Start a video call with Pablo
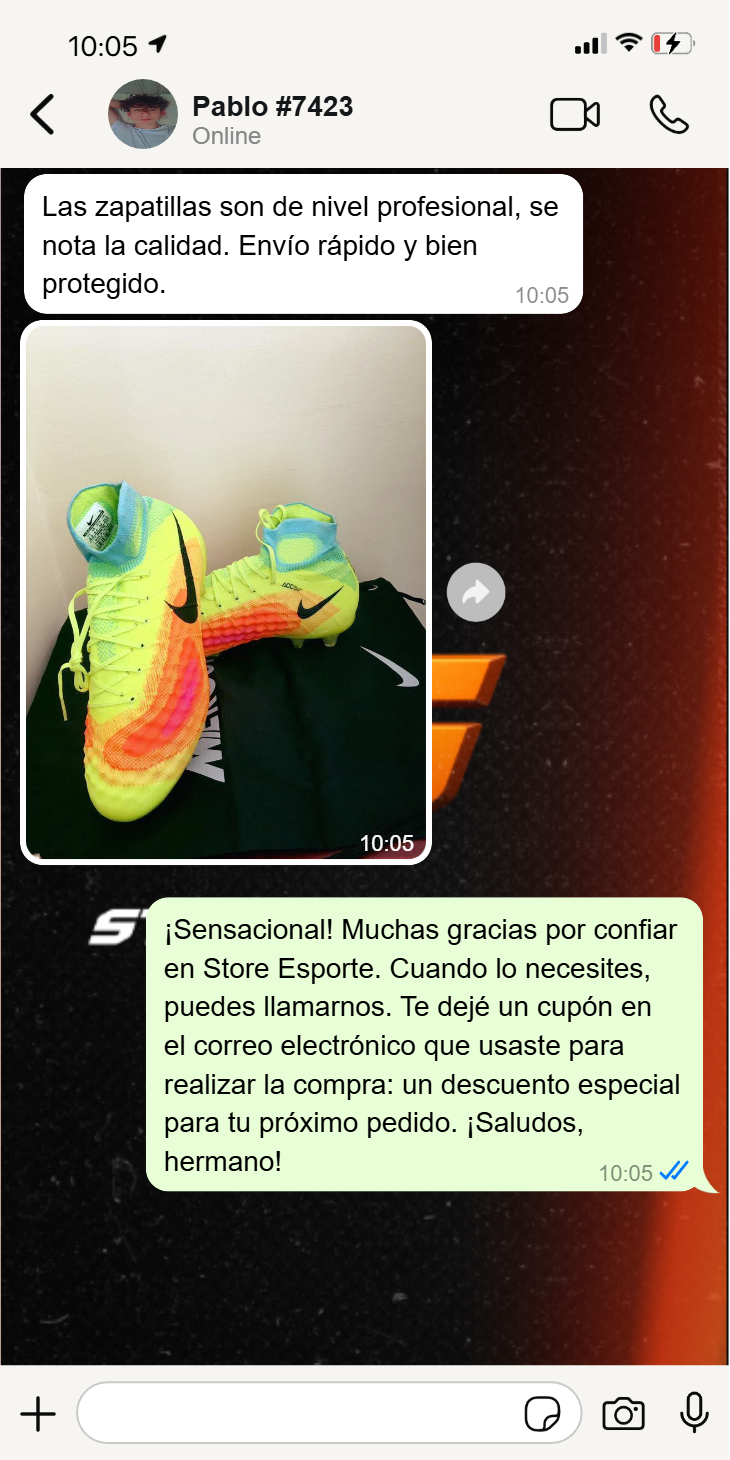Screen dimensions: 730x1460 (575, 115)
